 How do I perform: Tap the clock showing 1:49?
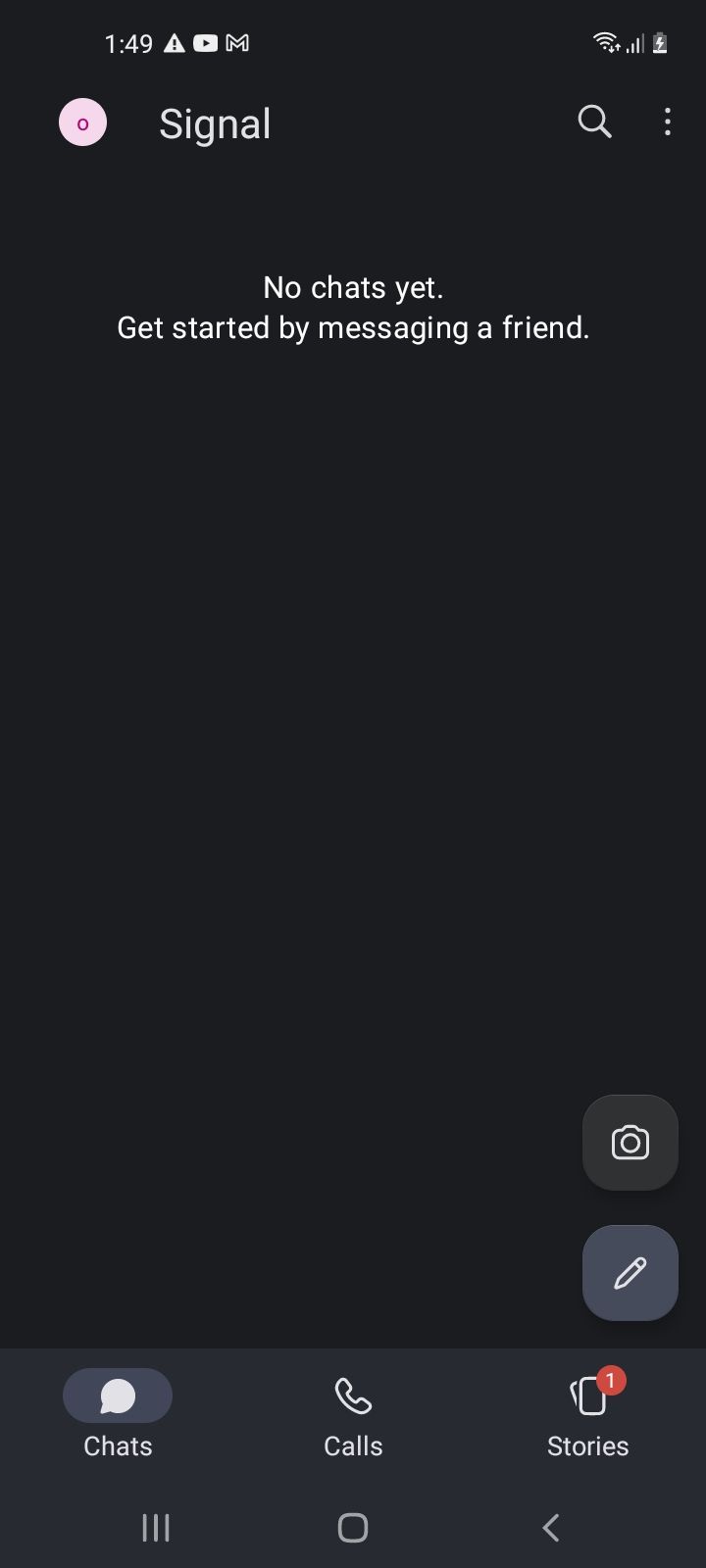click(x=128, y=43)
